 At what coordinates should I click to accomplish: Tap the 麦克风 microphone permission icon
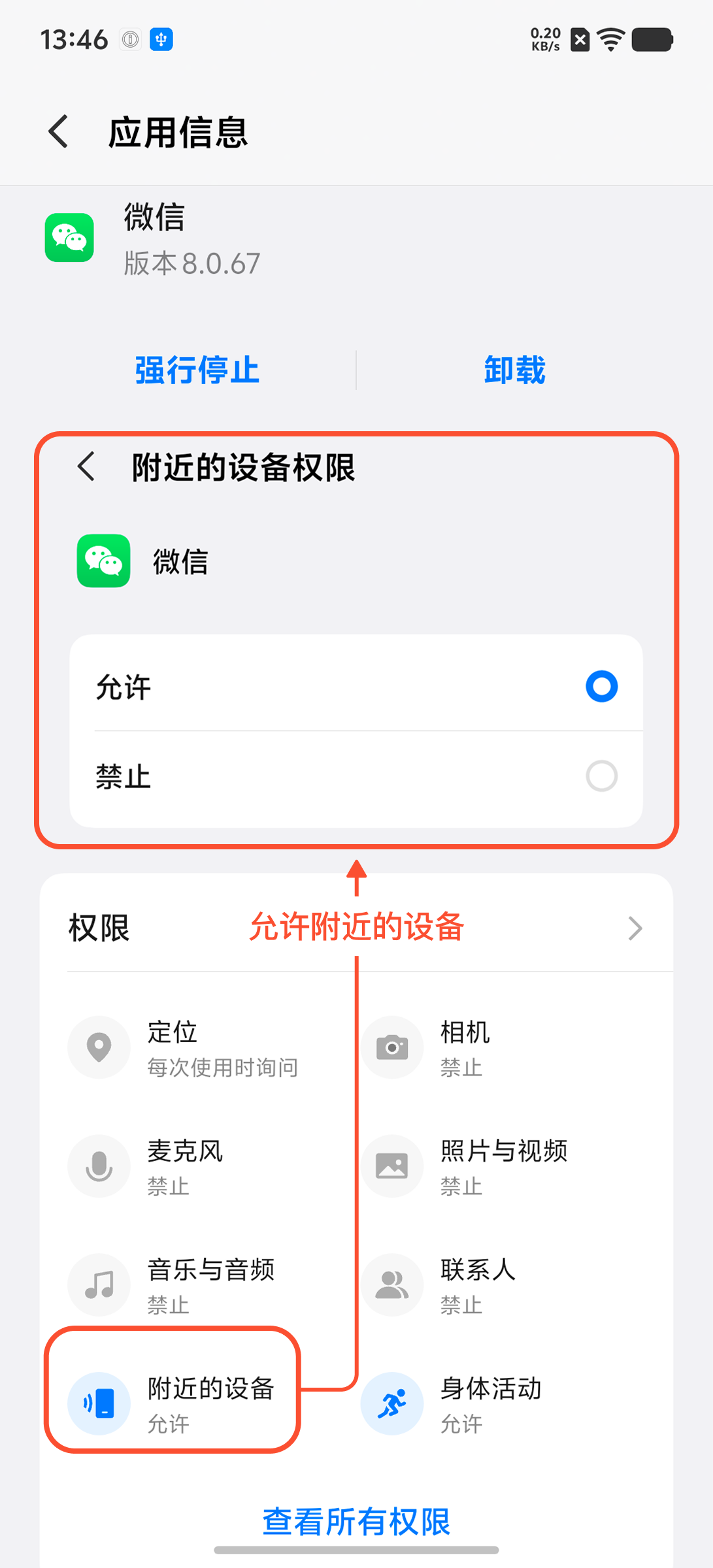(99, 1166)
